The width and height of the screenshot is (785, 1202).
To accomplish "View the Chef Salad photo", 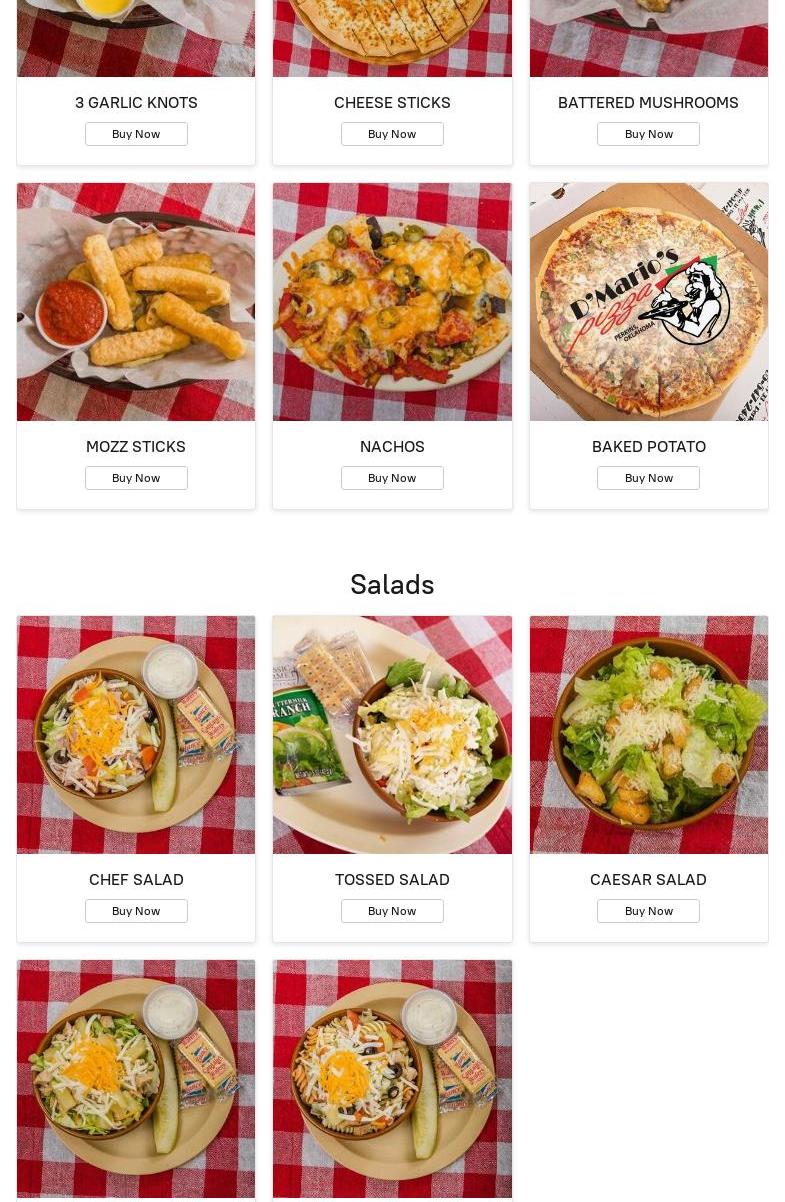I will pyautogui.click(x=136, y=735).
